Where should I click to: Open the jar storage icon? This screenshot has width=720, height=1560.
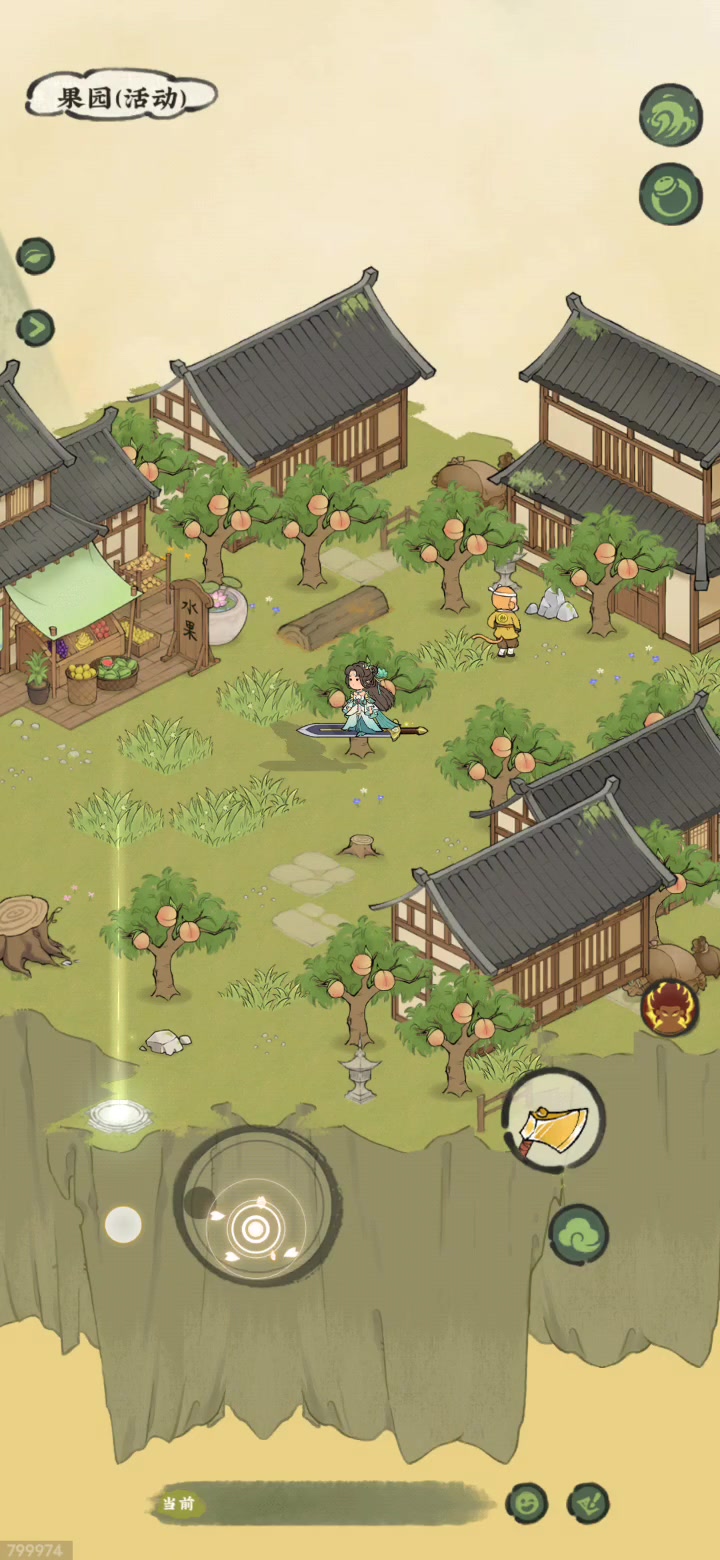(x=670, y=193)
